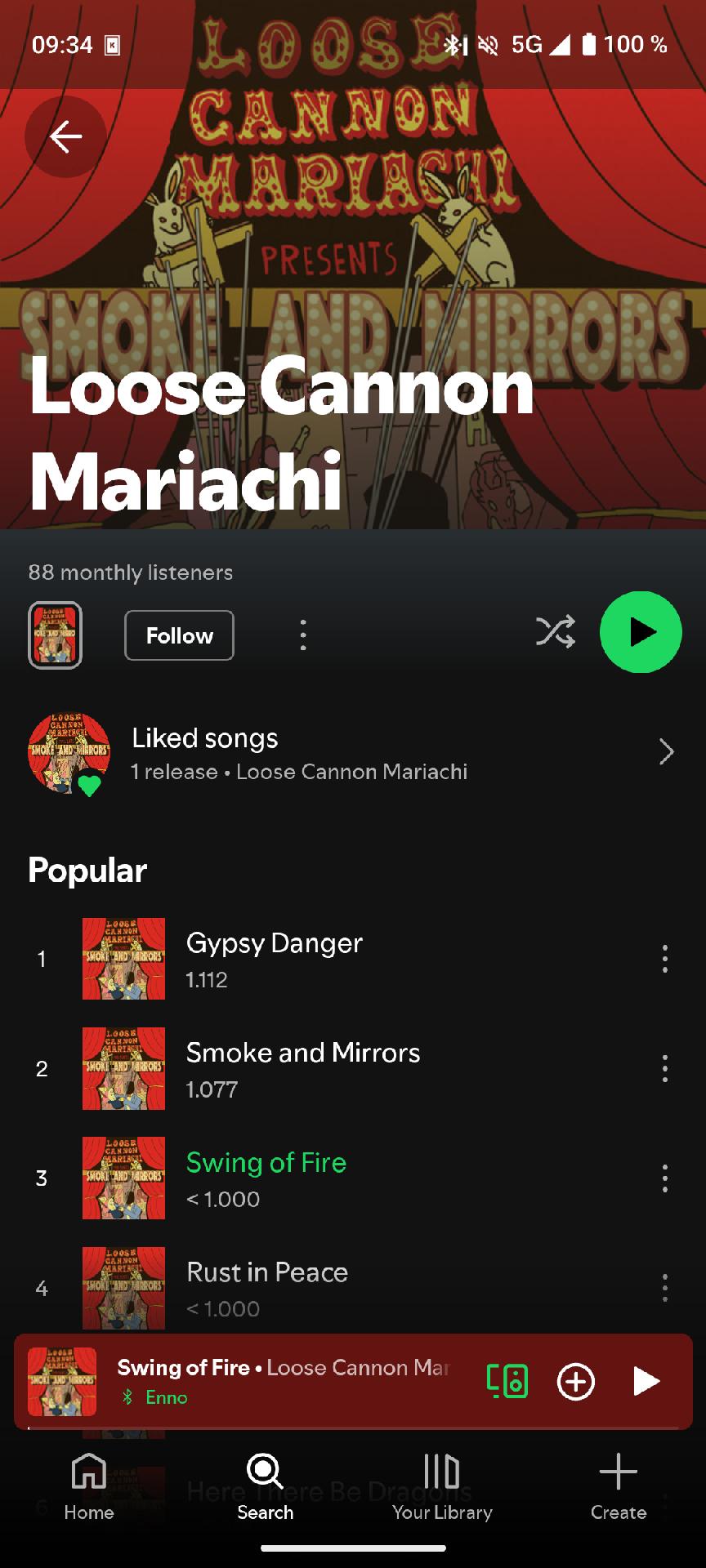Open the album preview thumbnail beside Follow
This screenshot has height=1568, width=706.
[x=55, y=635]
